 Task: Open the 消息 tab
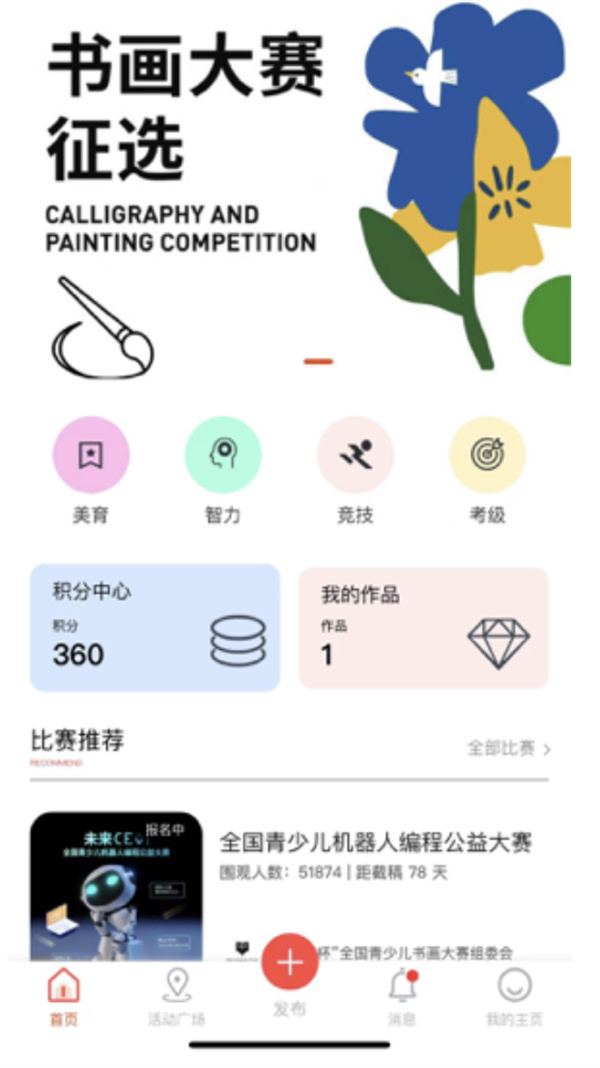click(x=402, y=997)
